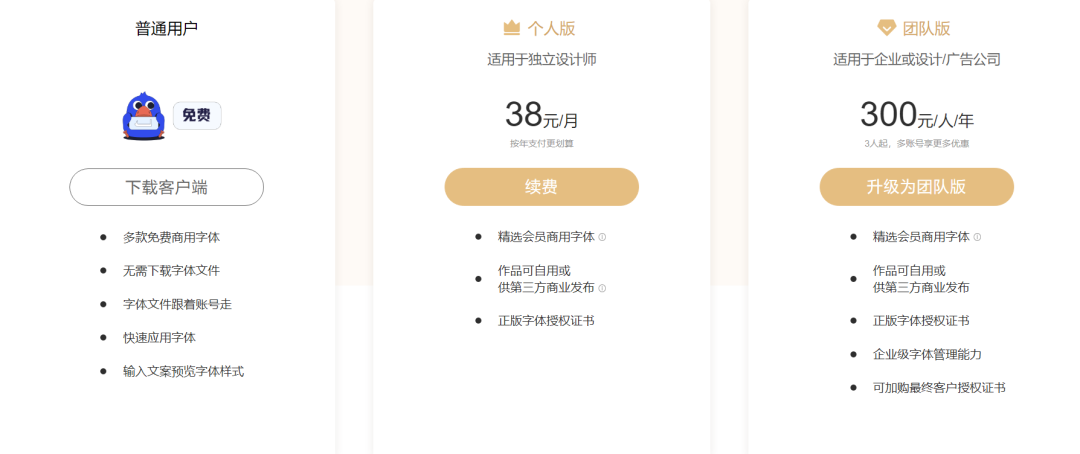Open info icon beside 精选会员商用字体 under 个人版
1080x454 pixels.
click(602, 237)
